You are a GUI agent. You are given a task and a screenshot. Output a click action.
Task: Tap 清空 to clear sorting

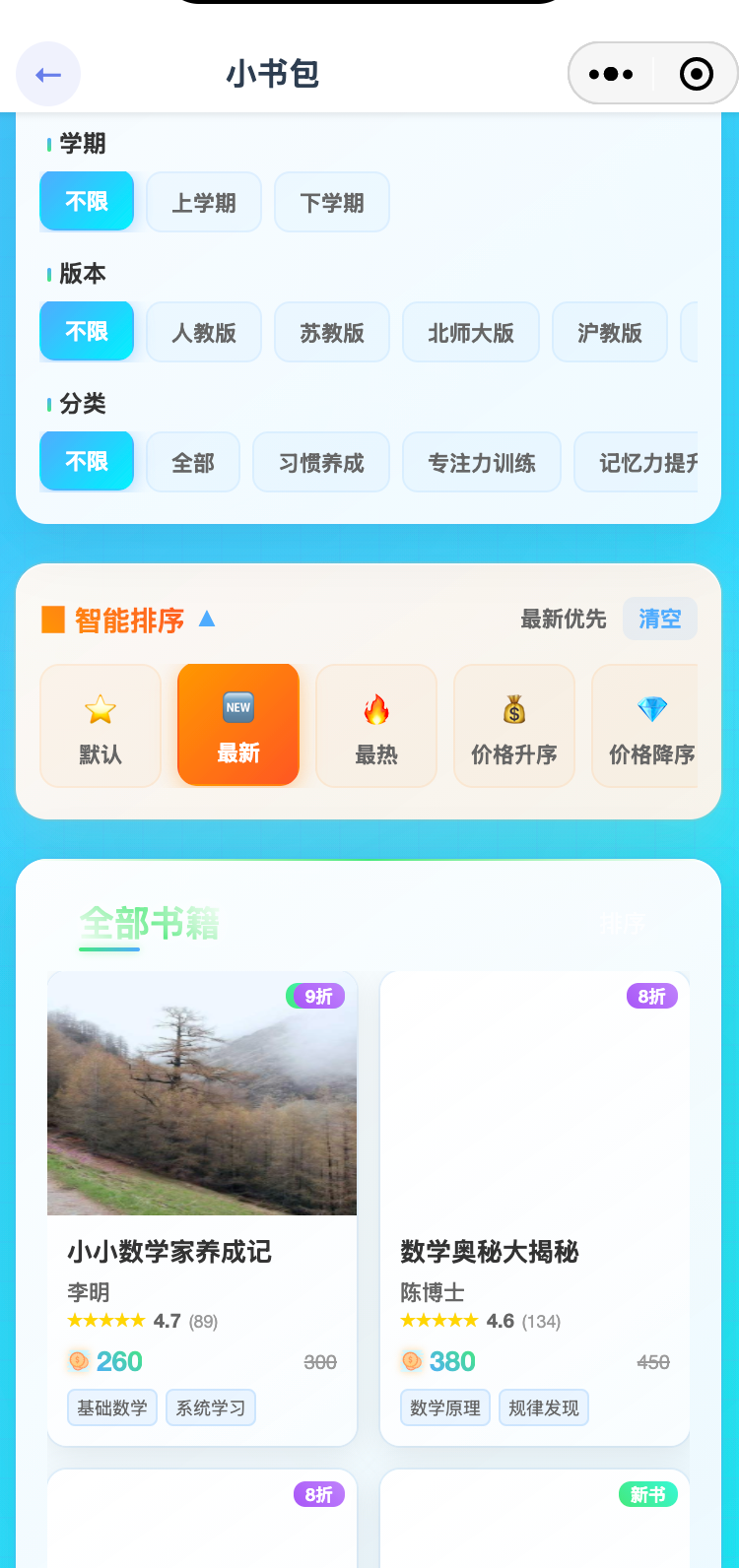[659, 619]
